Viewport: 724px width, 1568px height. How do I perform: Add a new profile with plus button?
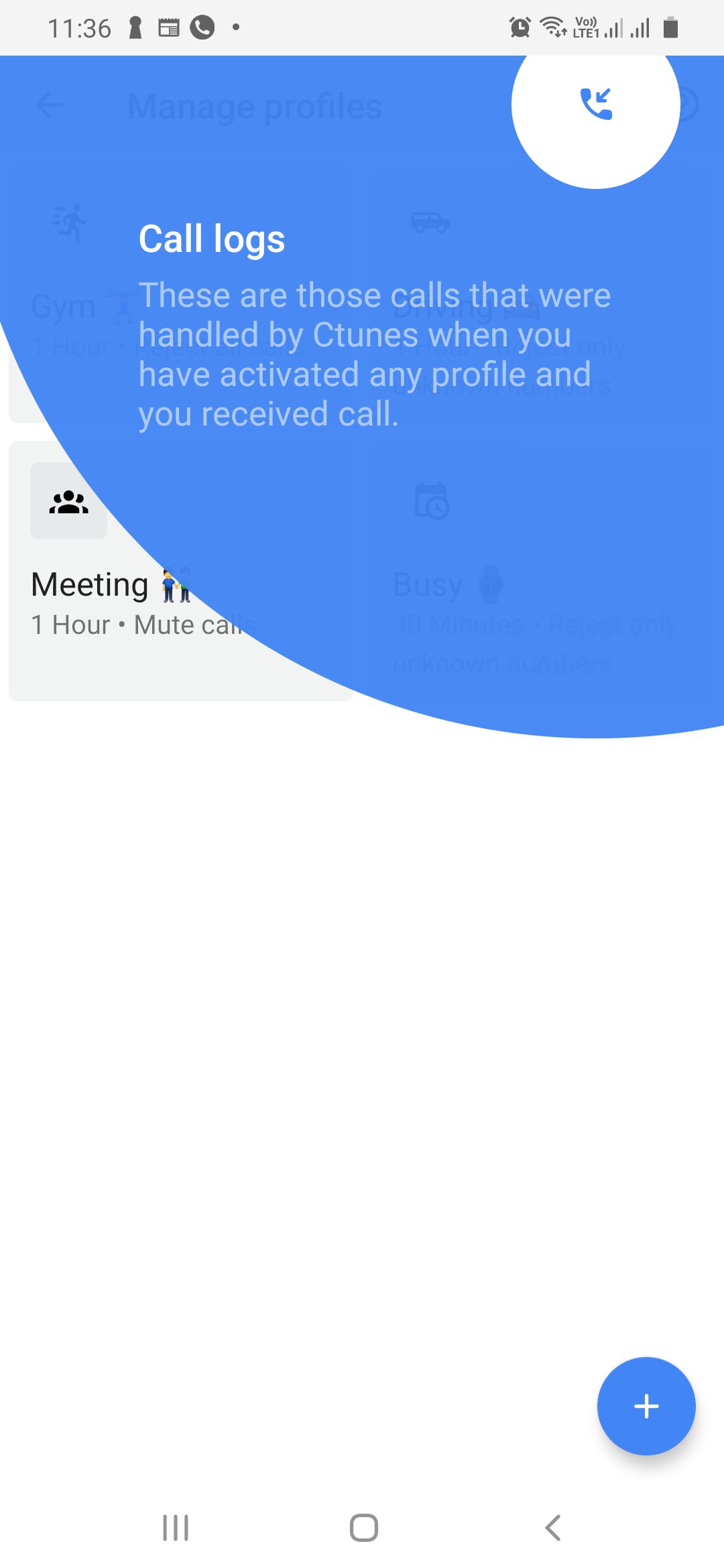[x=646, y=1406]
